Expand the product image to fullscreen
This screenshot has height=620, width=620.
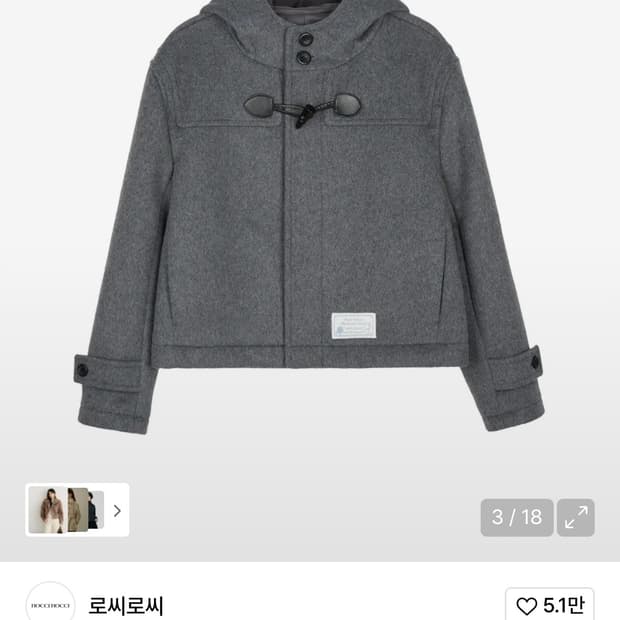(576, 518)
